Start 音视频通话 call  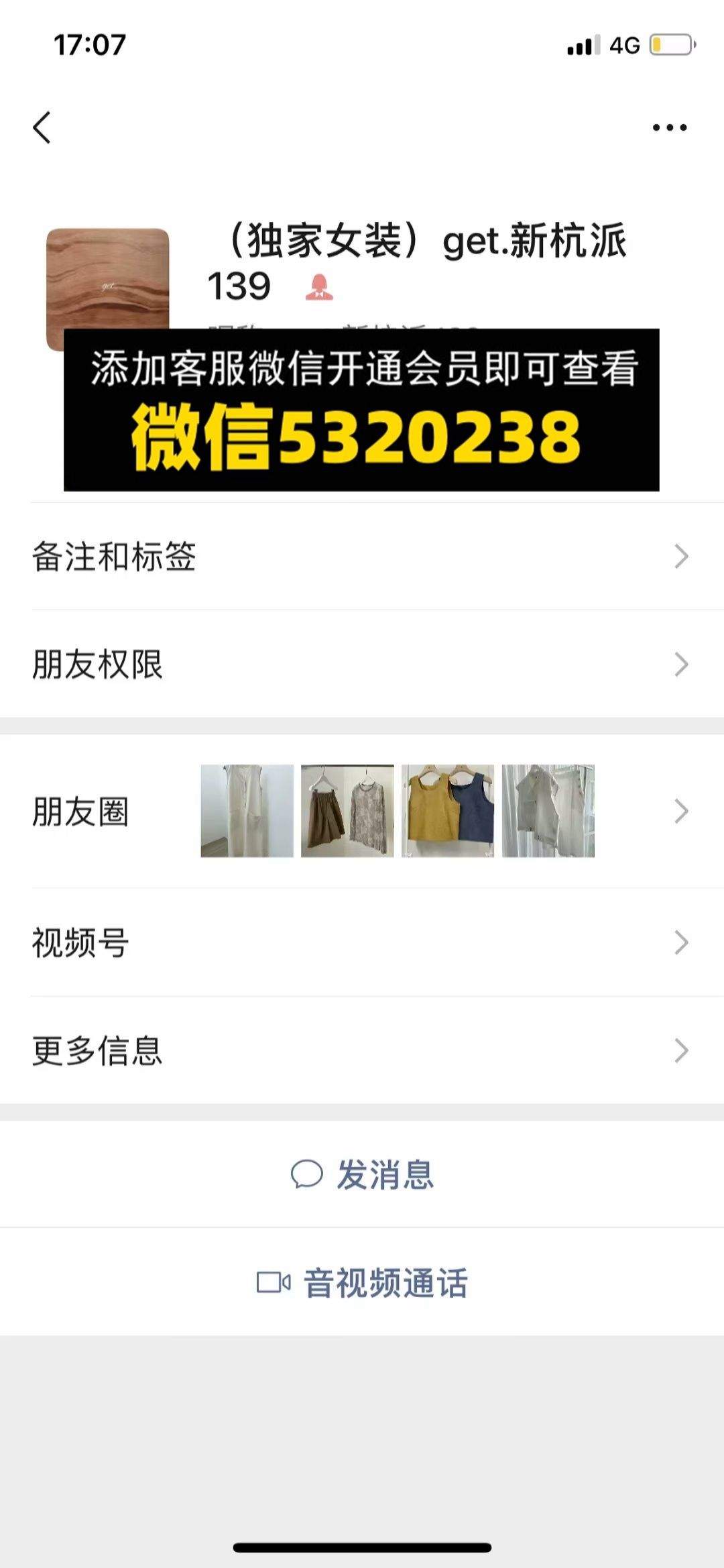(x=362, y=1282)
